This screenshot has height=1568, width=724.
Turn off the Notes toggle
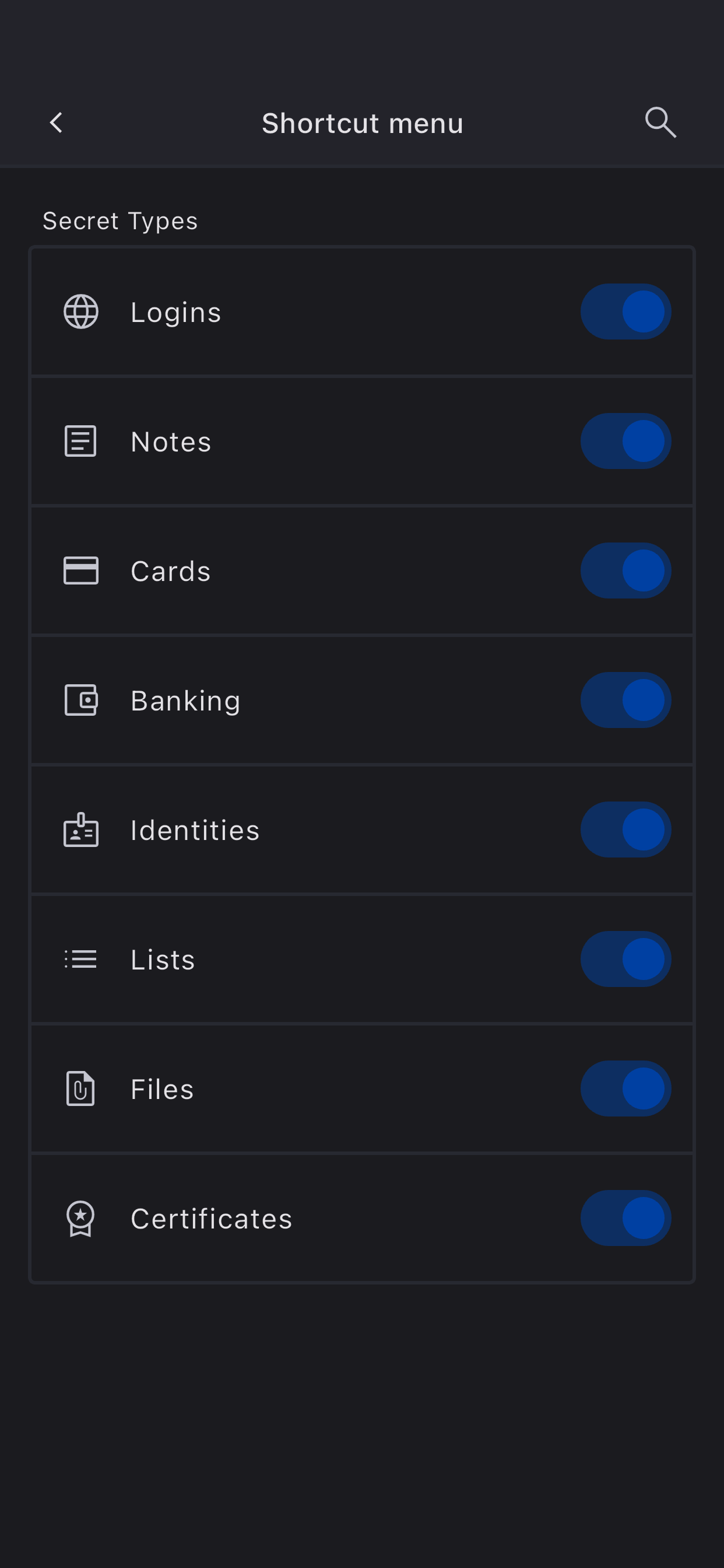tap(625, 442)
